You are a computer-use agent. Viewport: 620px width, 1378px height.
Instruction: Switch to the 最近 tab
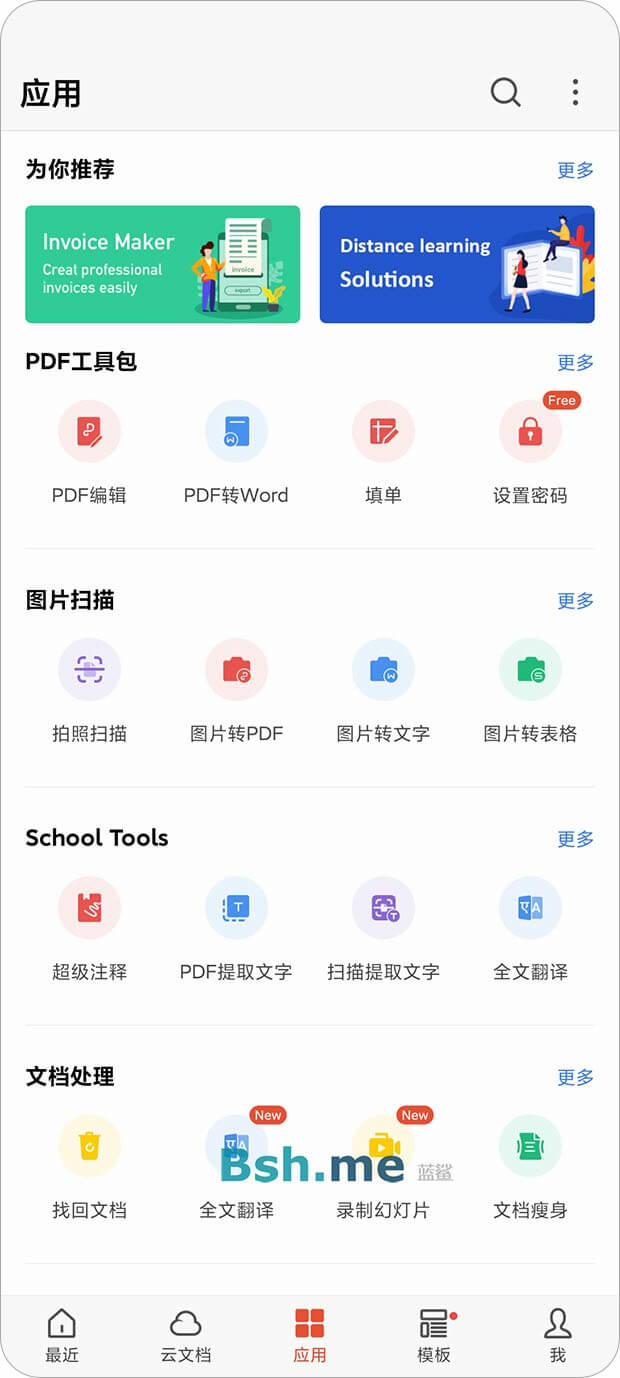point(62,1335)
